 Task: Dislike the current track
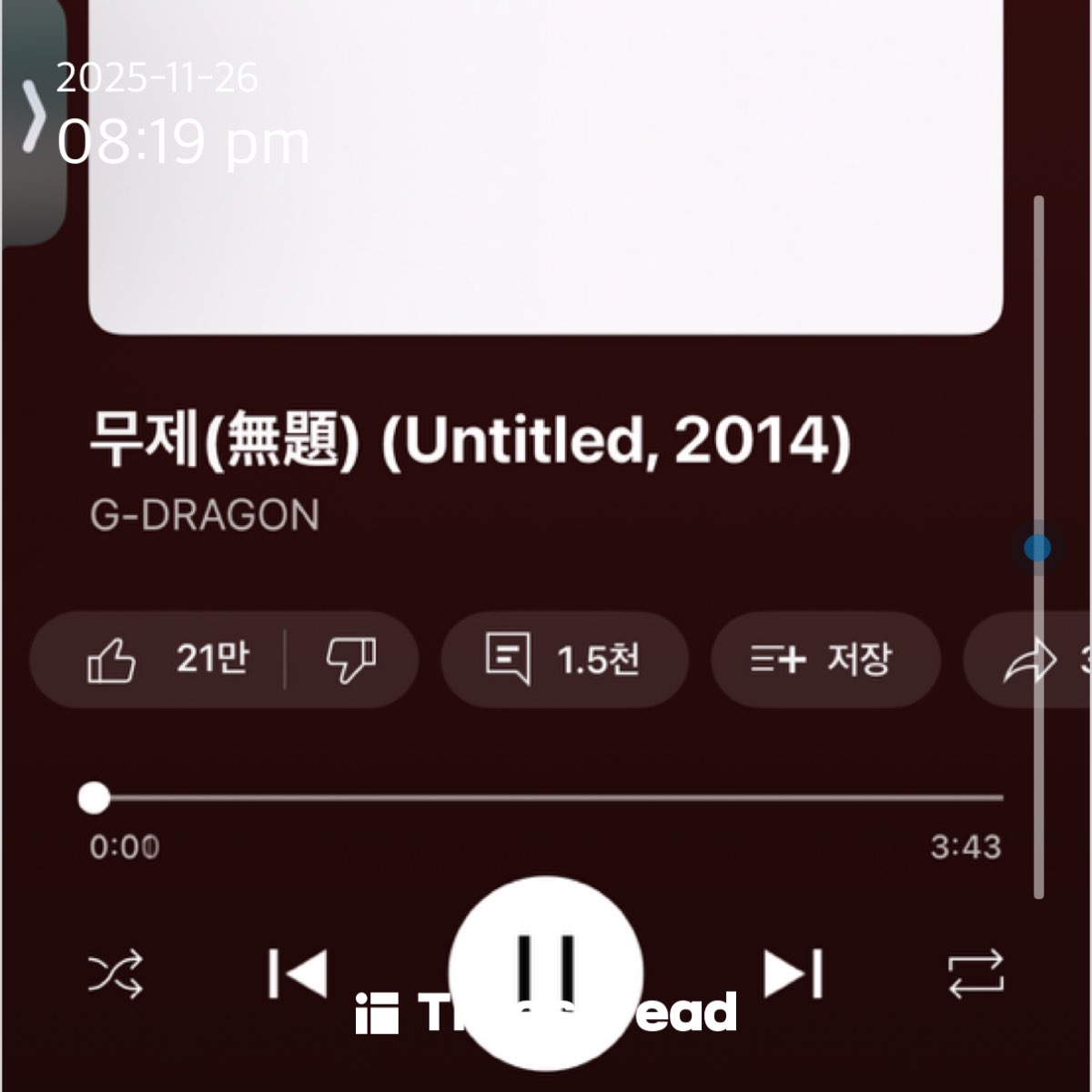351,659
